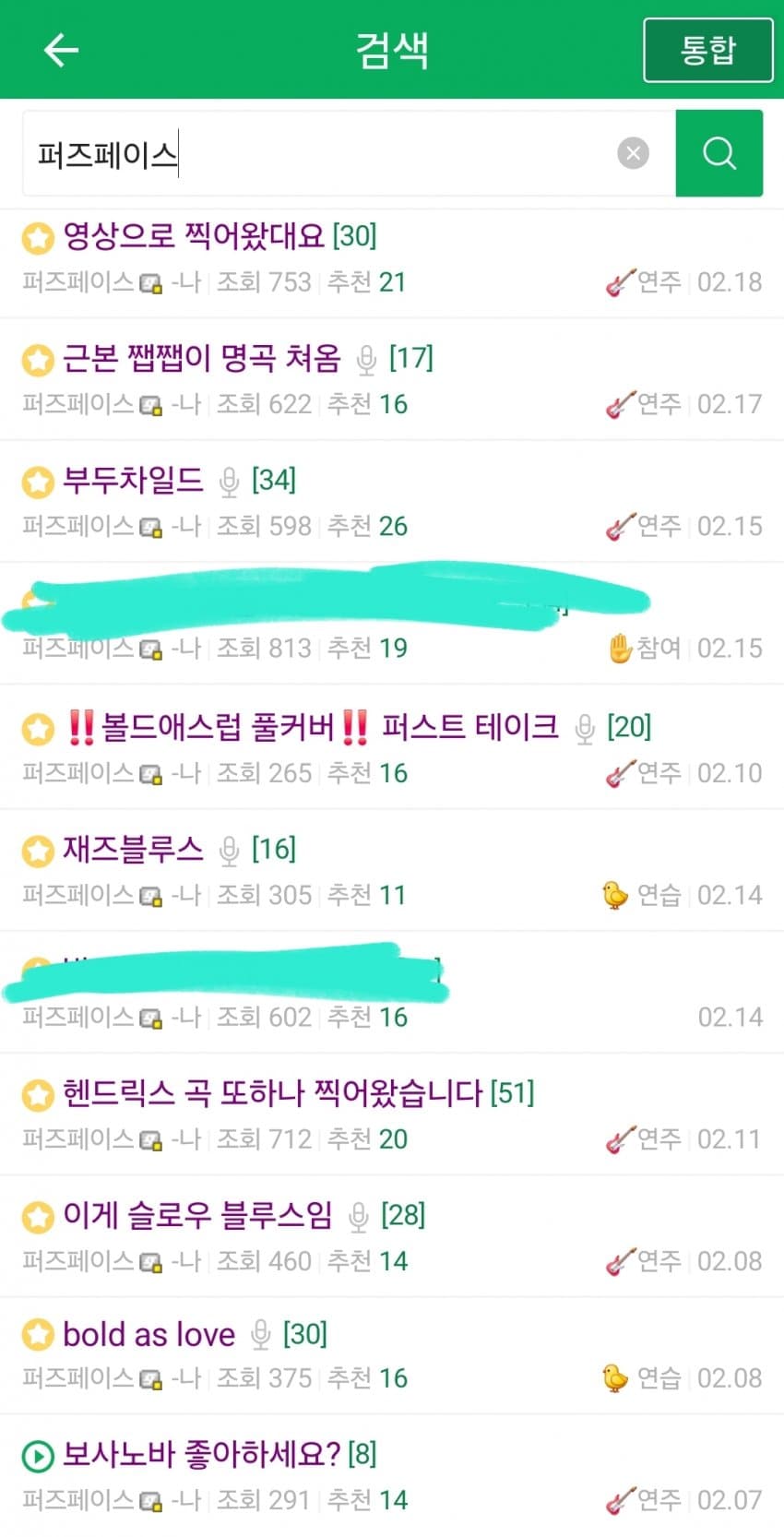Open post 근본 짭짭이 명곡 쳐옴
This screenshot has height=1537, width=784.
[201, 358]
